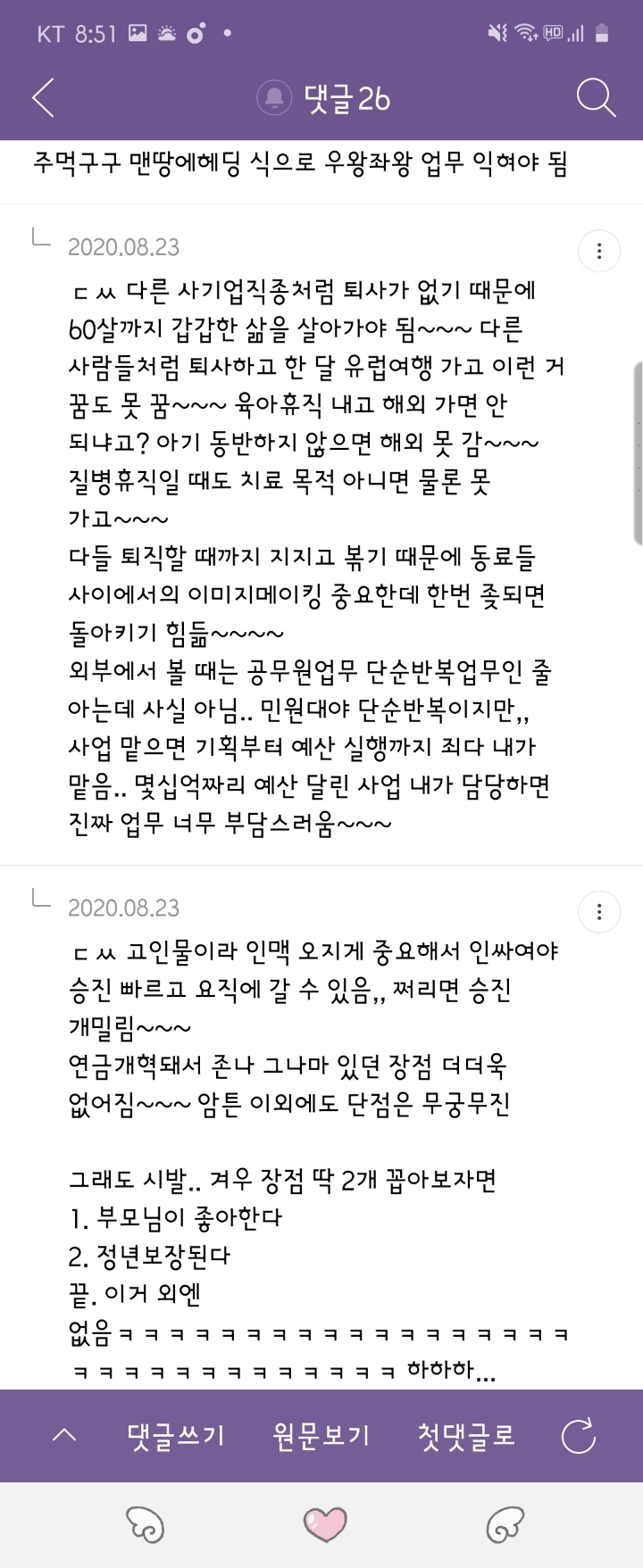Screen dimensions: 643x1568
Task: Tap the notification bell beside 댓글26
Action: coord(274,97)
